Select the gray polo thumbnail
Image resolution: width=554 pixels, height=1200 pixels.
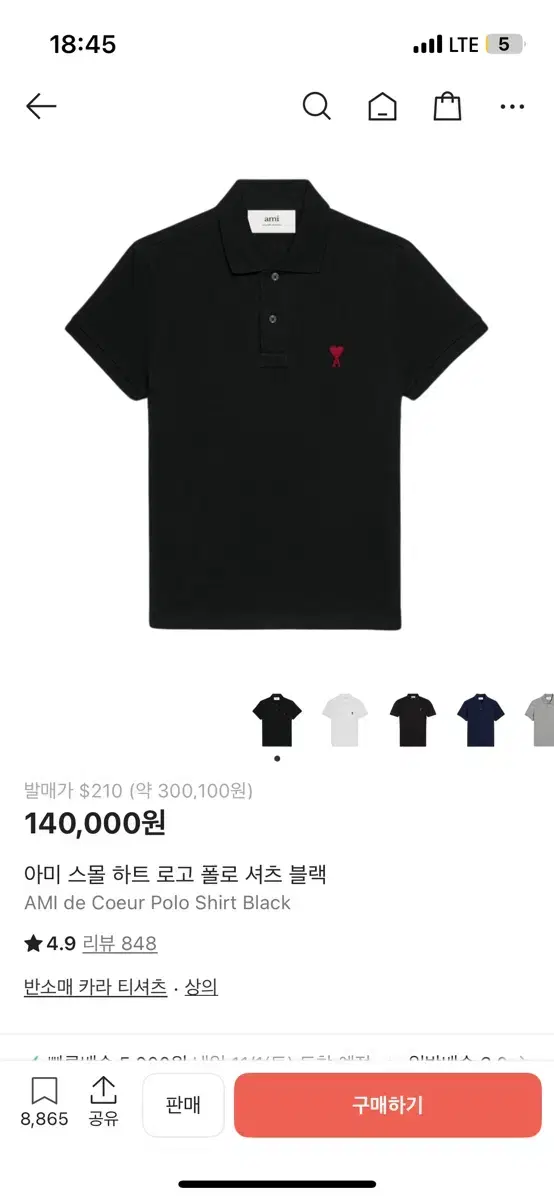(x=541, y=719)
